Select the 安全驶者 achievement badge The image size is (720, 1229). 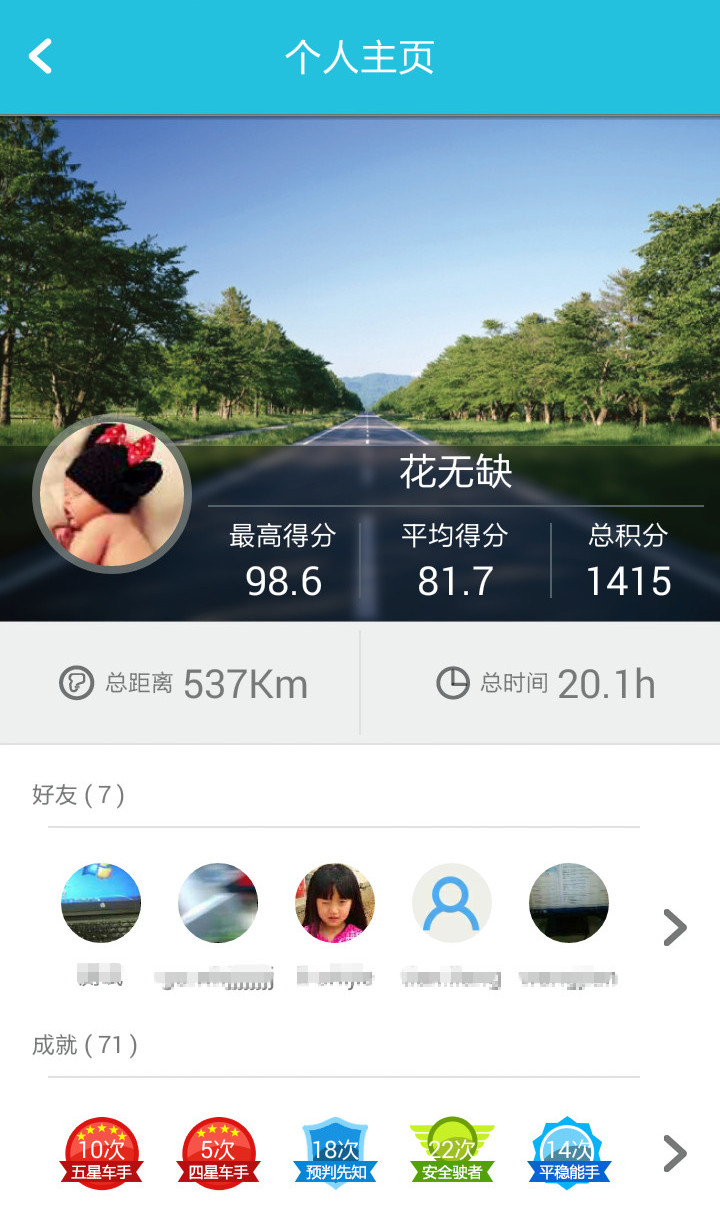452,1154
